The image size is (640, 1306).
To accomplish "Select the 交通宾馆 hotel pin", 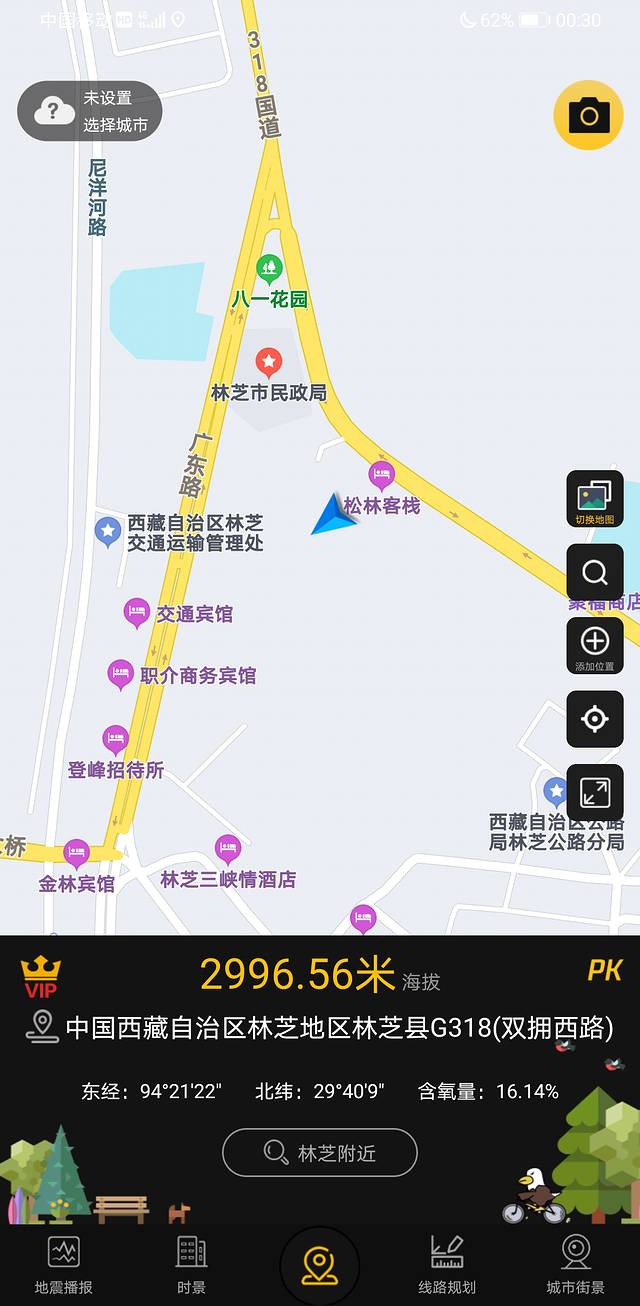I will point(137,613).
